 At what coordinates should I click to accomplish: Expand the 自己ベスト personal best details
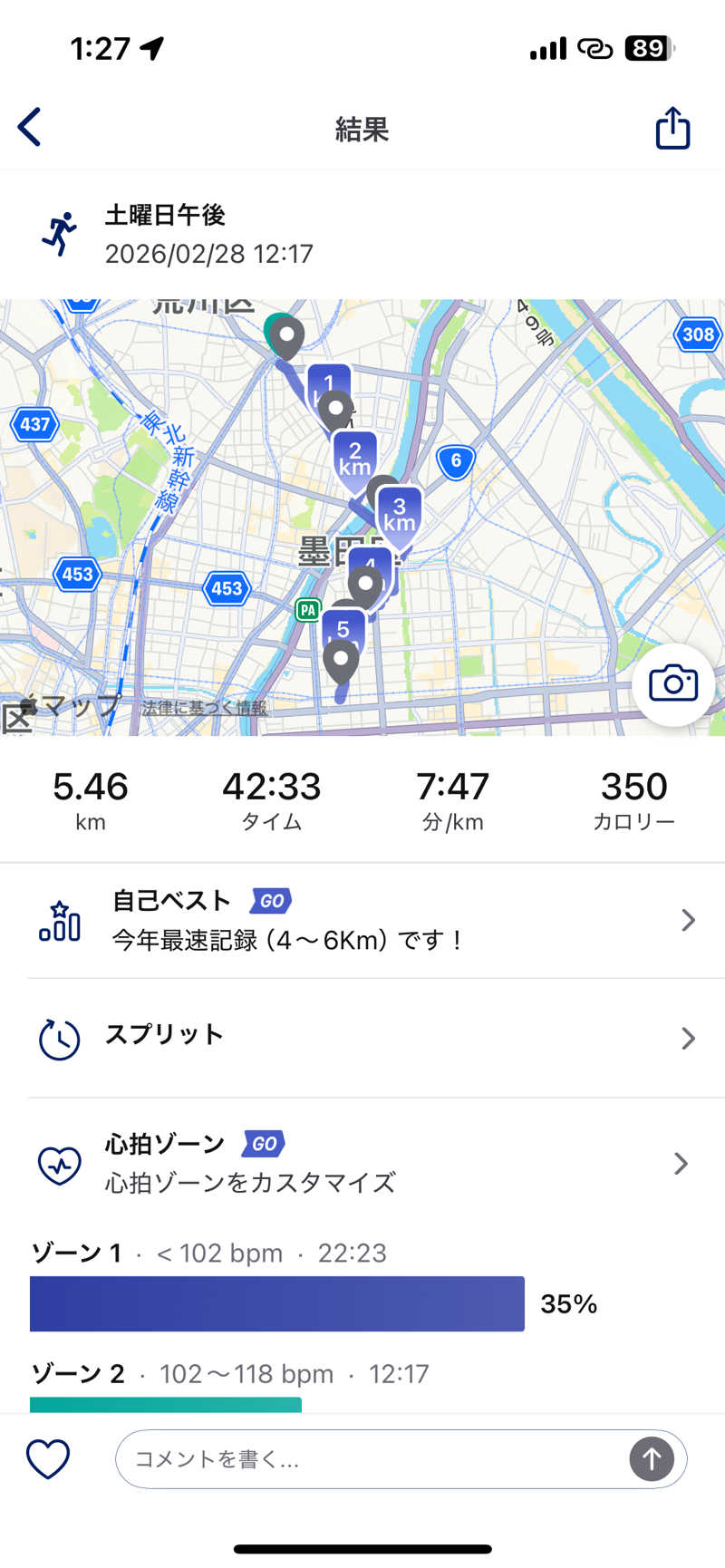tap(688, 919)
